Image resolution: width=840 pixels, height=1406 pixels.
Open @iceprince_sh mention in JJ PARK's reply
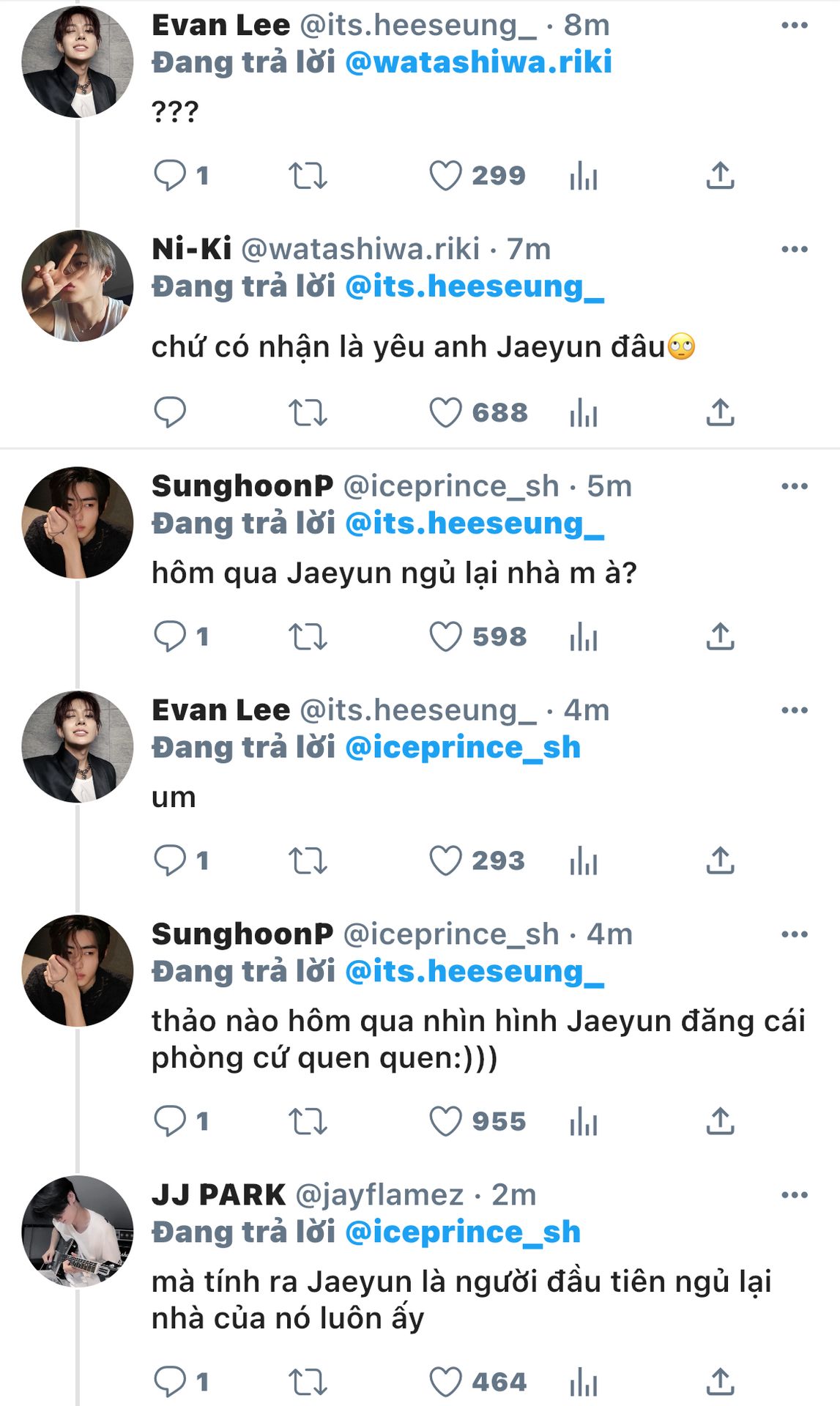pos(462,1232)
